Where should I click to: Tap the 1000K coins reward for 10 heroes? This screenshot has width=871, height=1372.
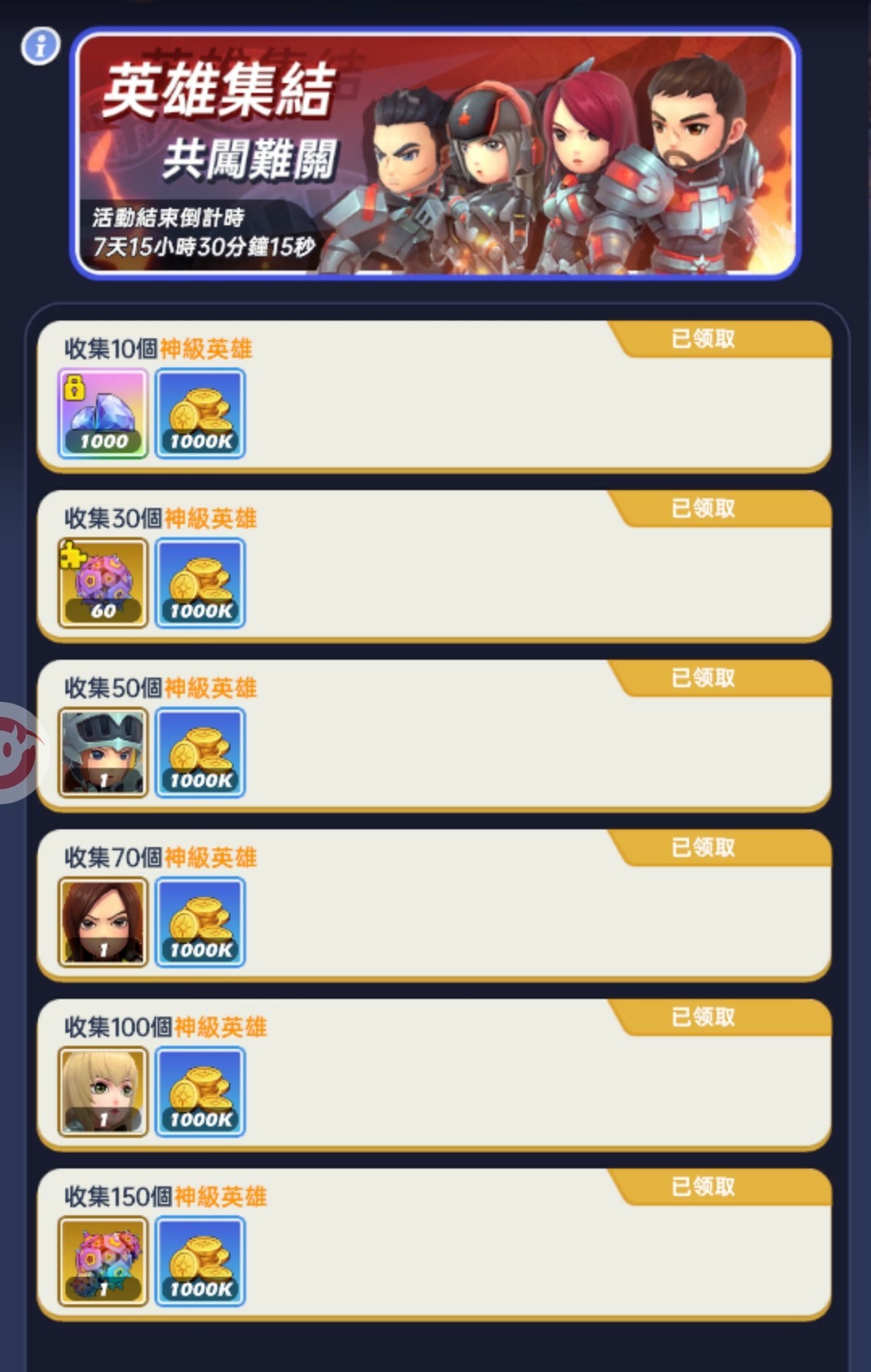tap(200, 413)
